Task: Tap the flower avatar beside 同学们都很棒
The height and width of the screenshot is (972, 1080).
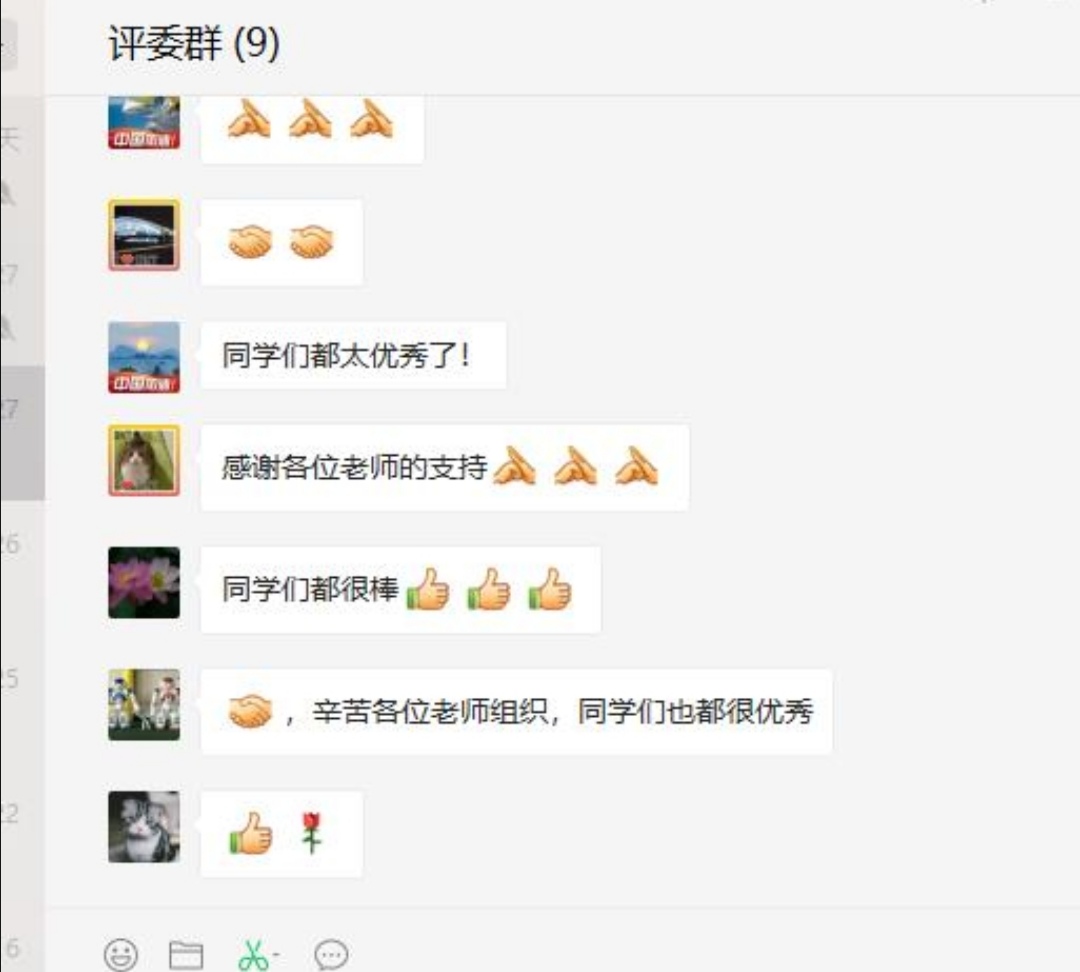Action: (x=144, y=582)
